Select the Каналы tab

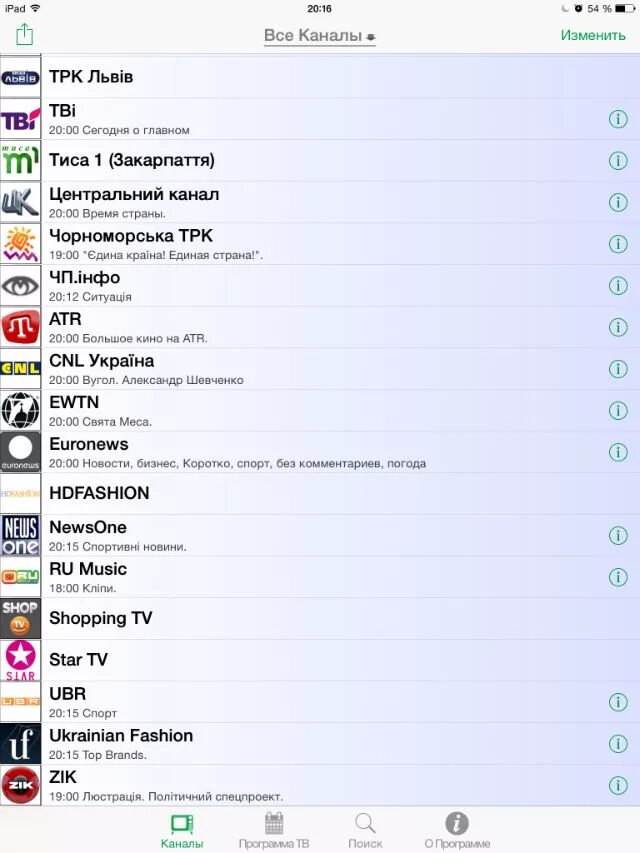pos(182,830)
